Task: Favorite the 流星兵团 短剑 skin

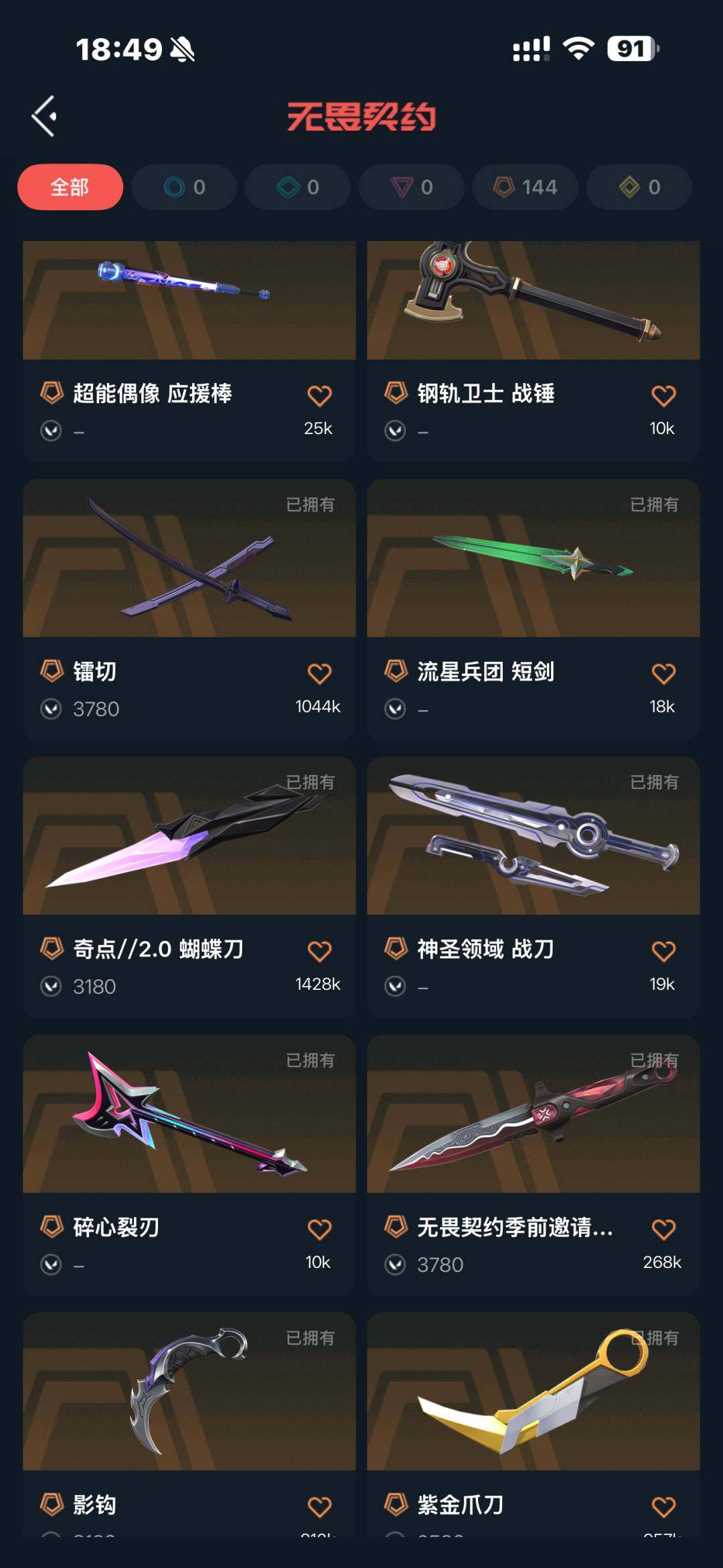Action: [x=663, y=673]
